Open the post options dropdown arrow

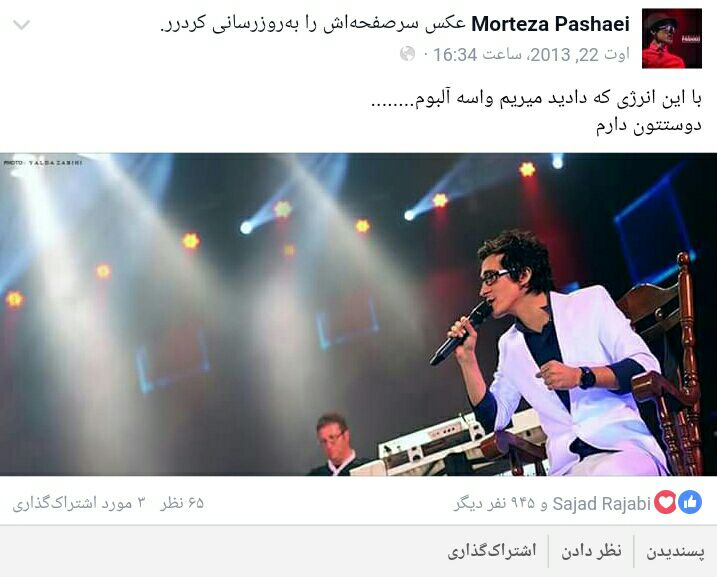coord(21,25)
